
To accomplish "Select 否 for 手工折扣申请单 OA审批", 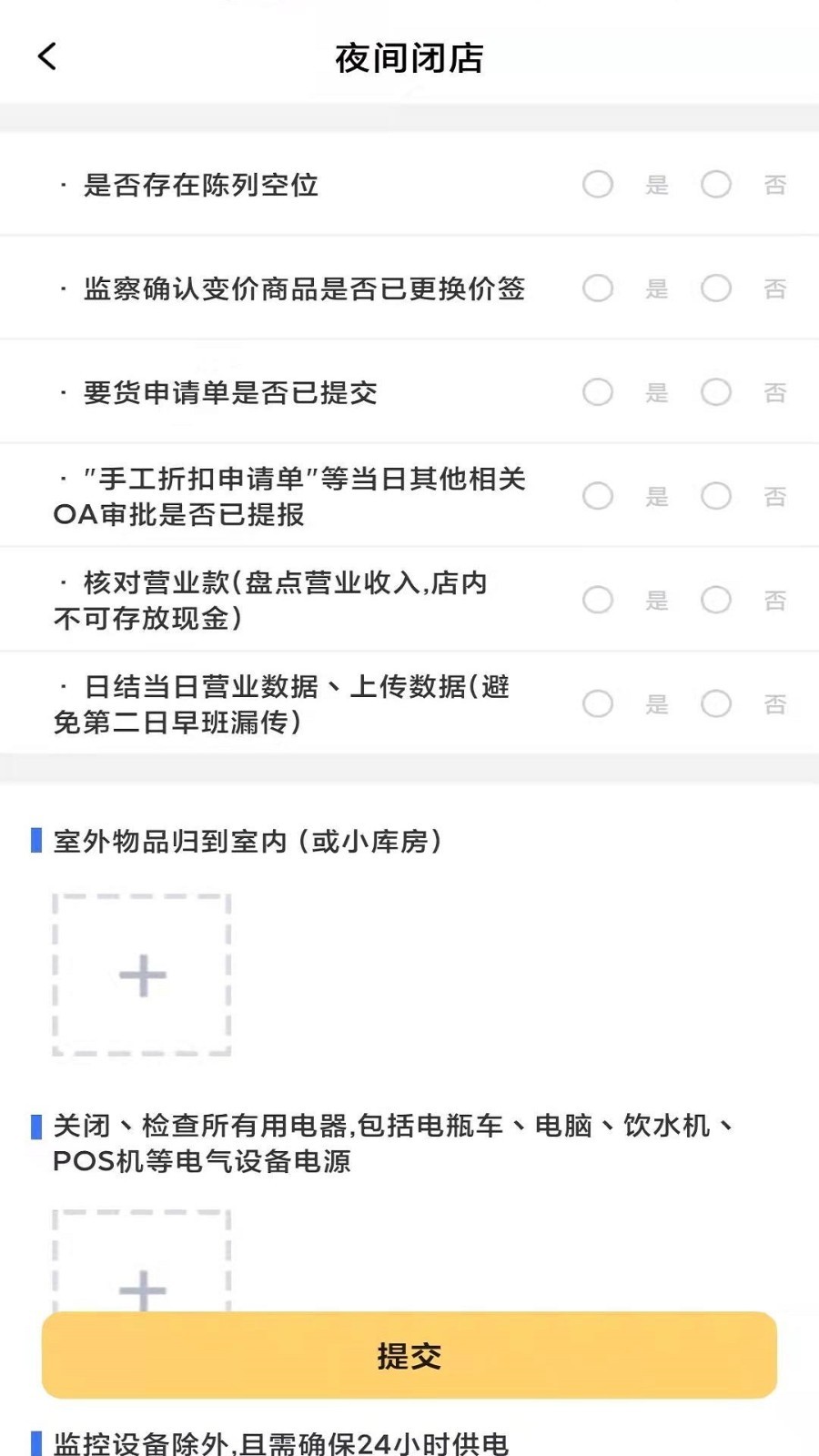I will point(716,496).
